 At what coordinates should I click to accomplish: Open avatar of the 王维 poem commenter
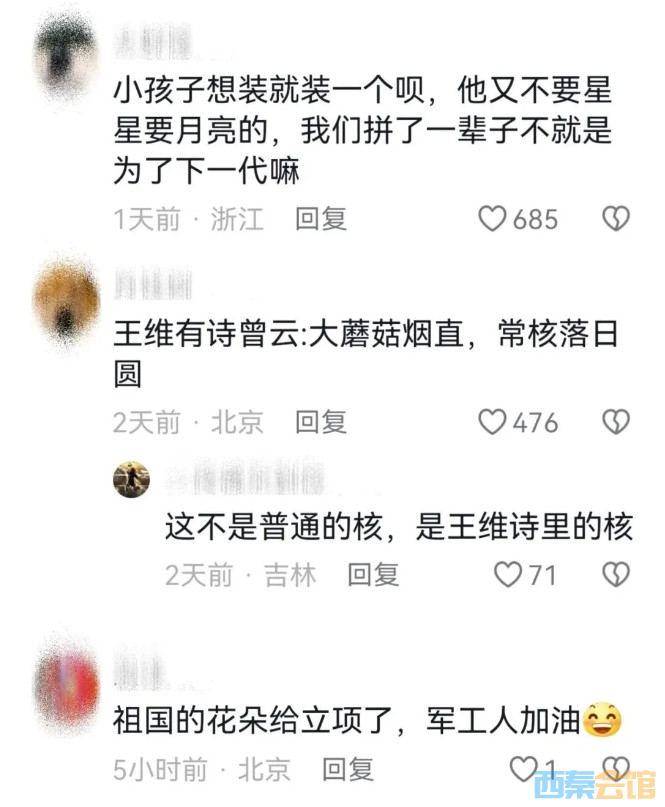65,295
